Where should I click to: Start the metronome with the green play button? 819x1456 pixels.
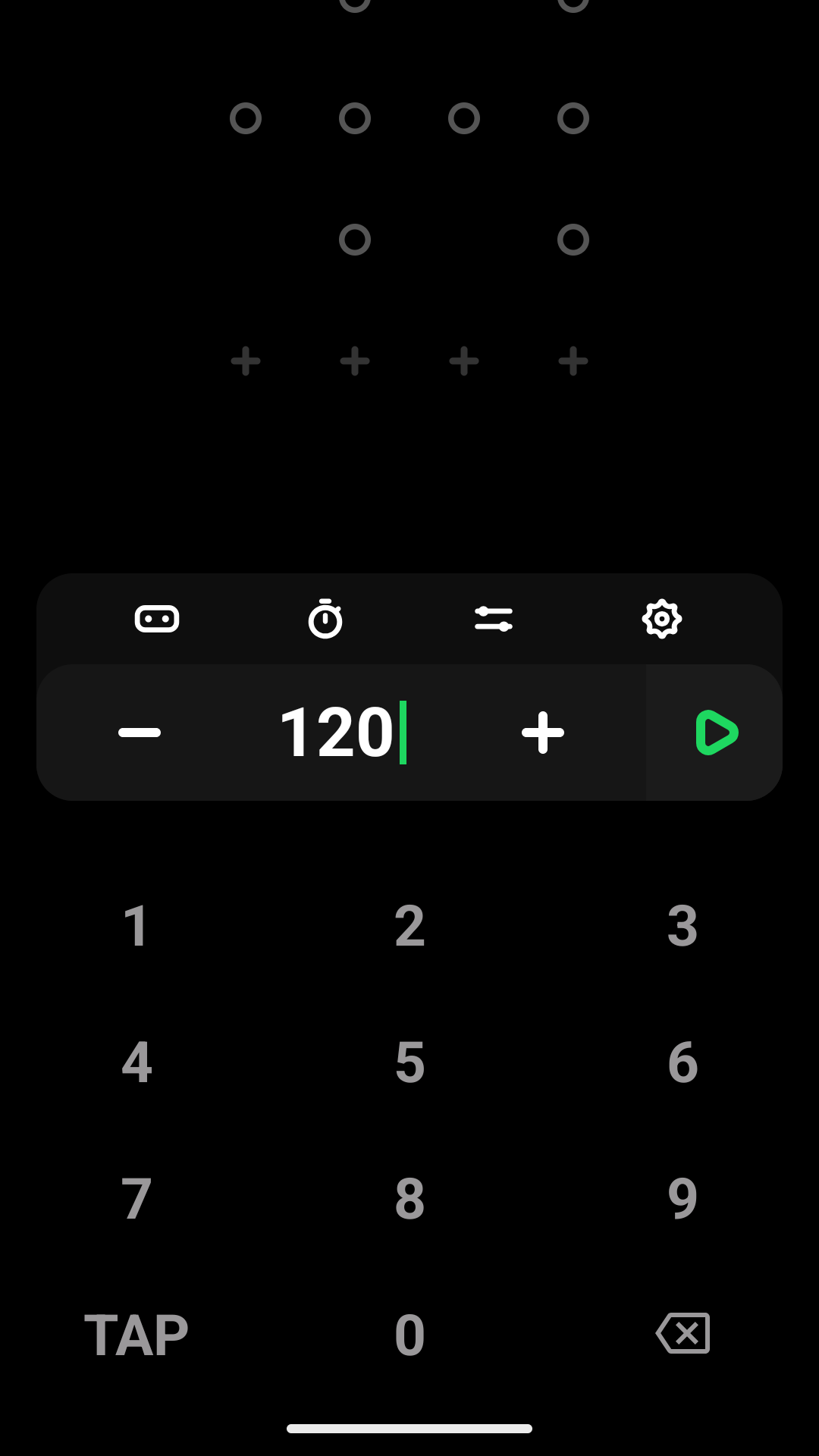tap(716, 733)
